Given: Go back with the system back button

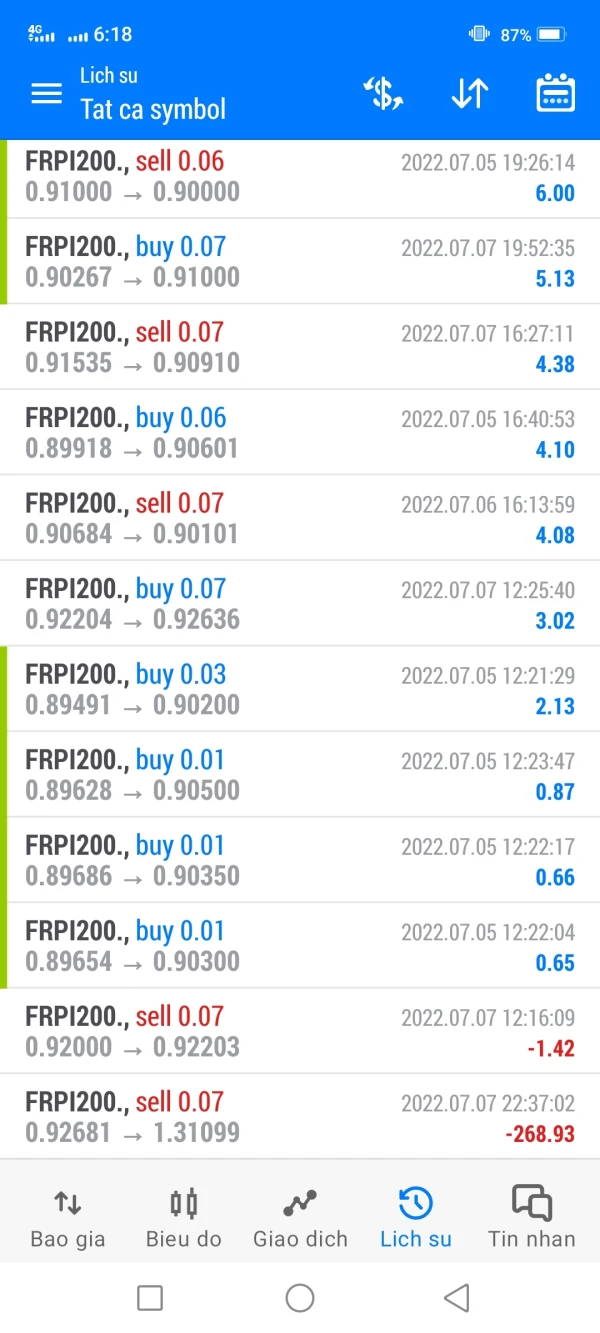Looking at the screenshot, I should coord(456,1298).
